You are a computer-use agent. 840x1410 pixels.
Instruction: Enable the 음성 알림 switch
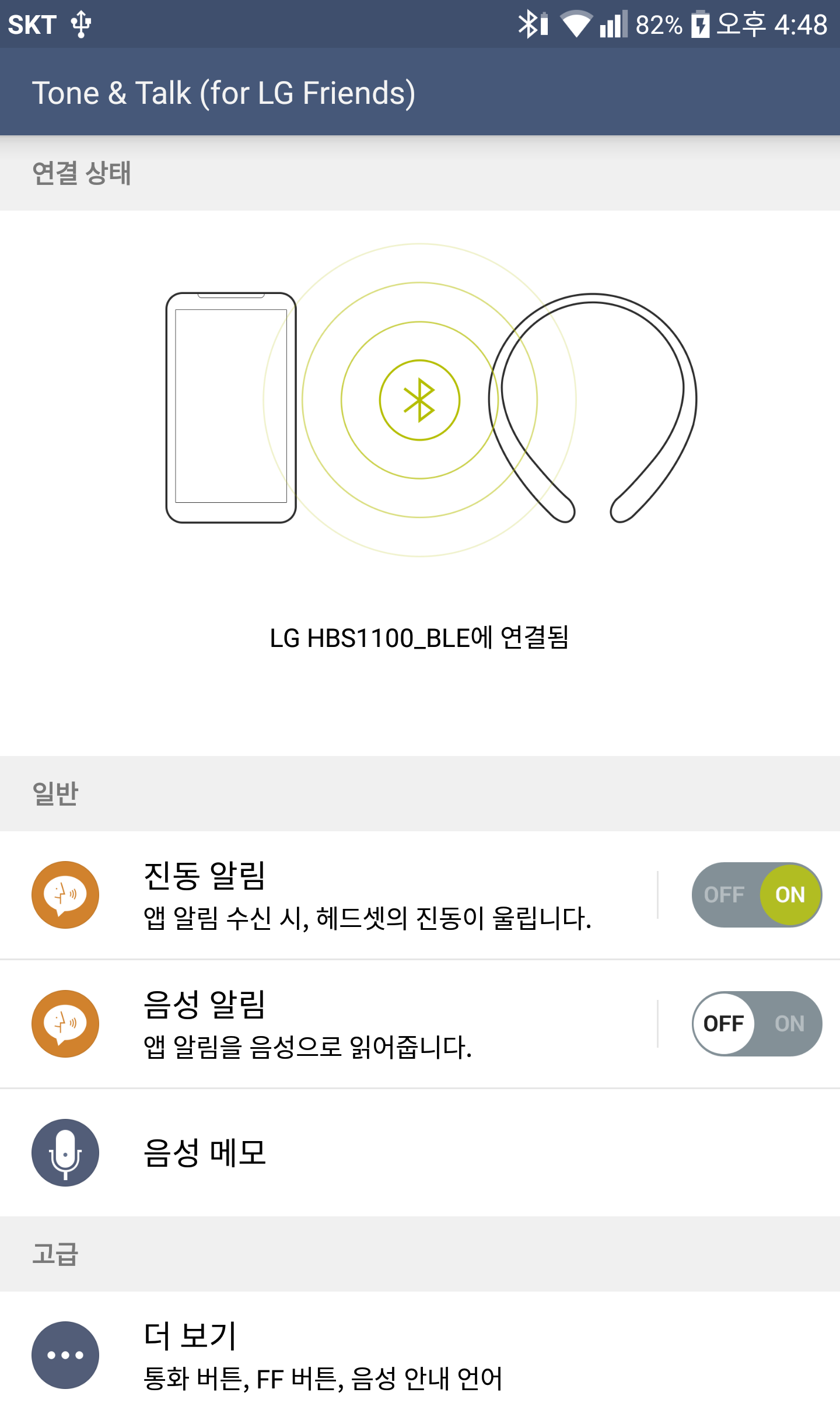[756, 1023]
